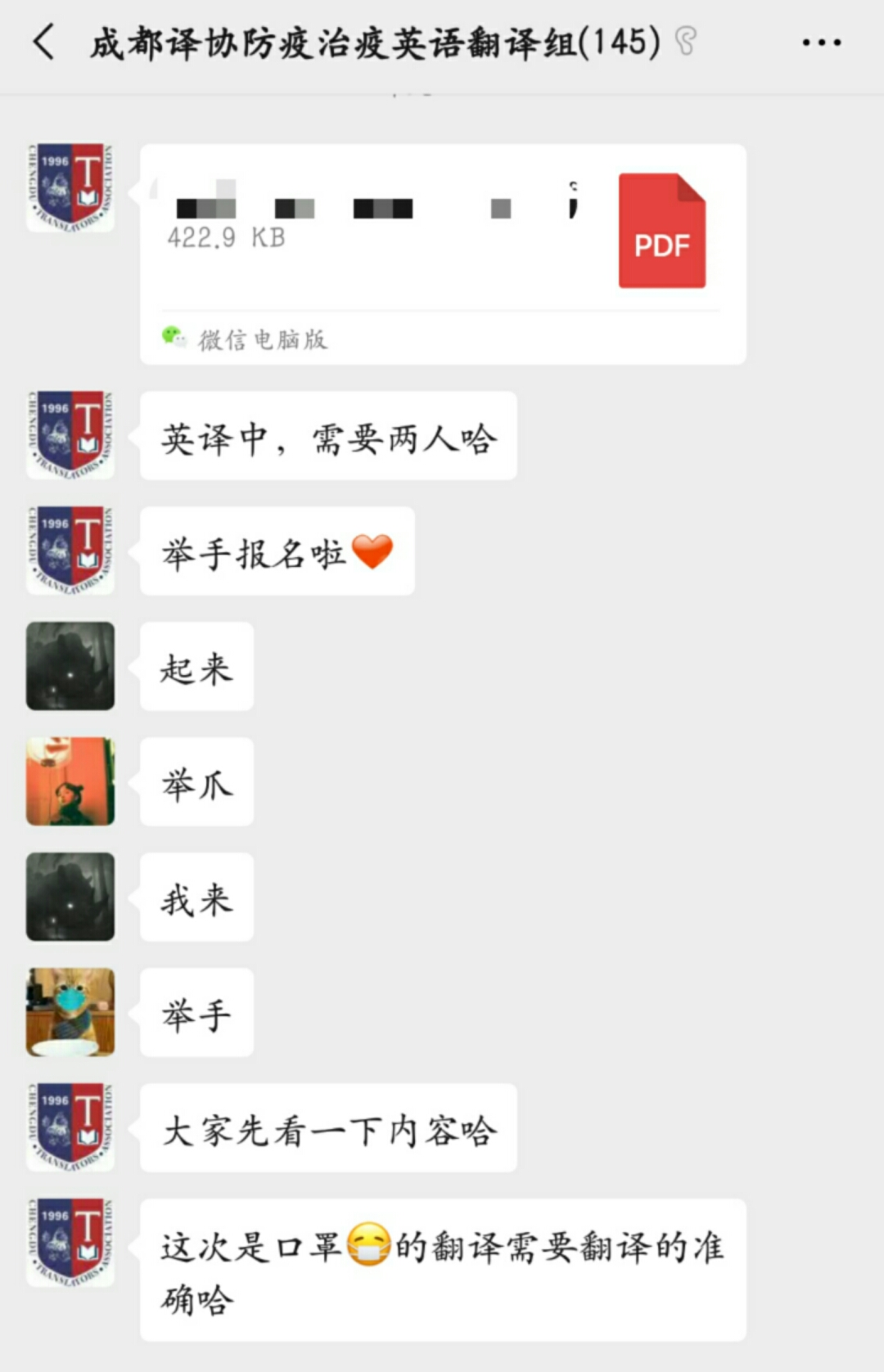Go back from the group chat
The image size is (884, 1372).
[x=44, y=42]
